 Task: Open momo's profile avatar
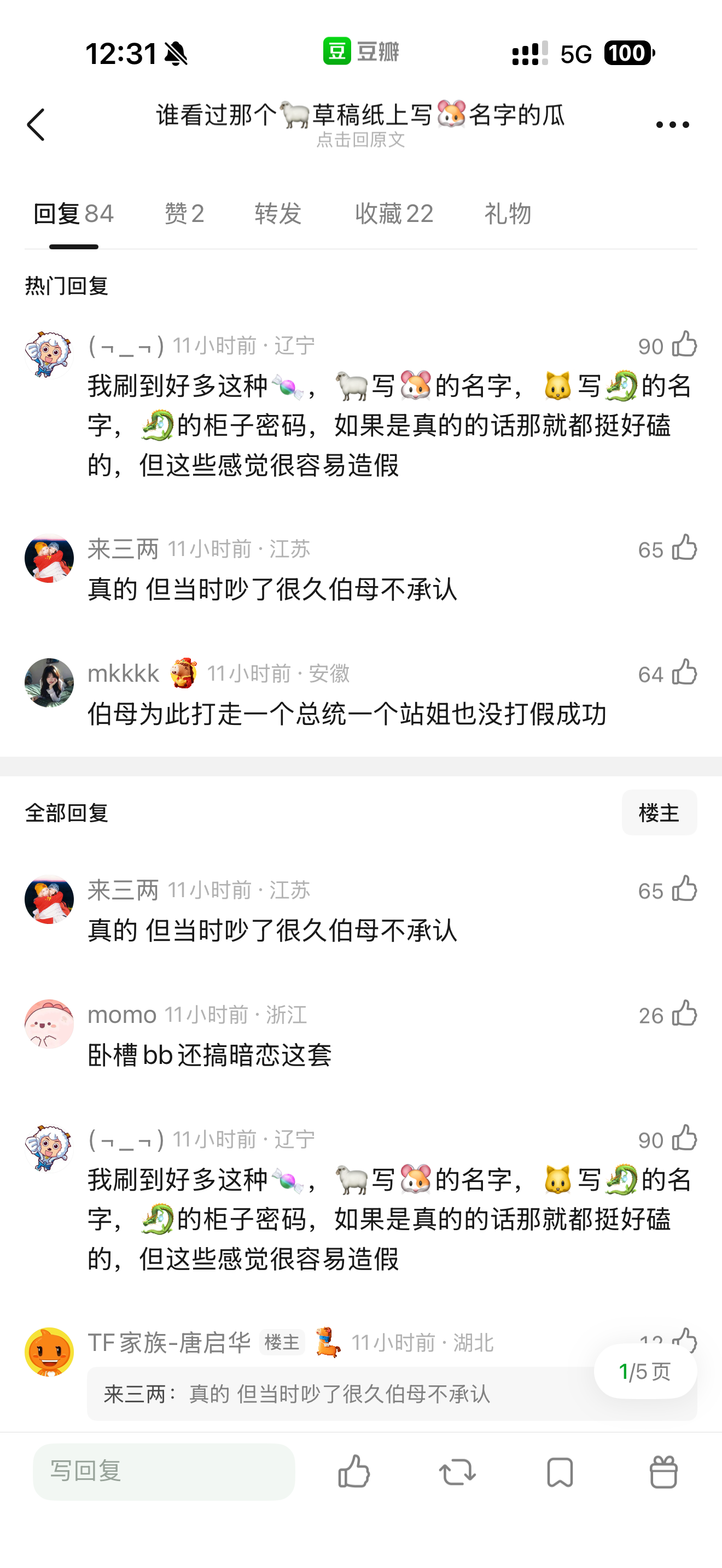pyautogui.click(x=49, y=1024)
